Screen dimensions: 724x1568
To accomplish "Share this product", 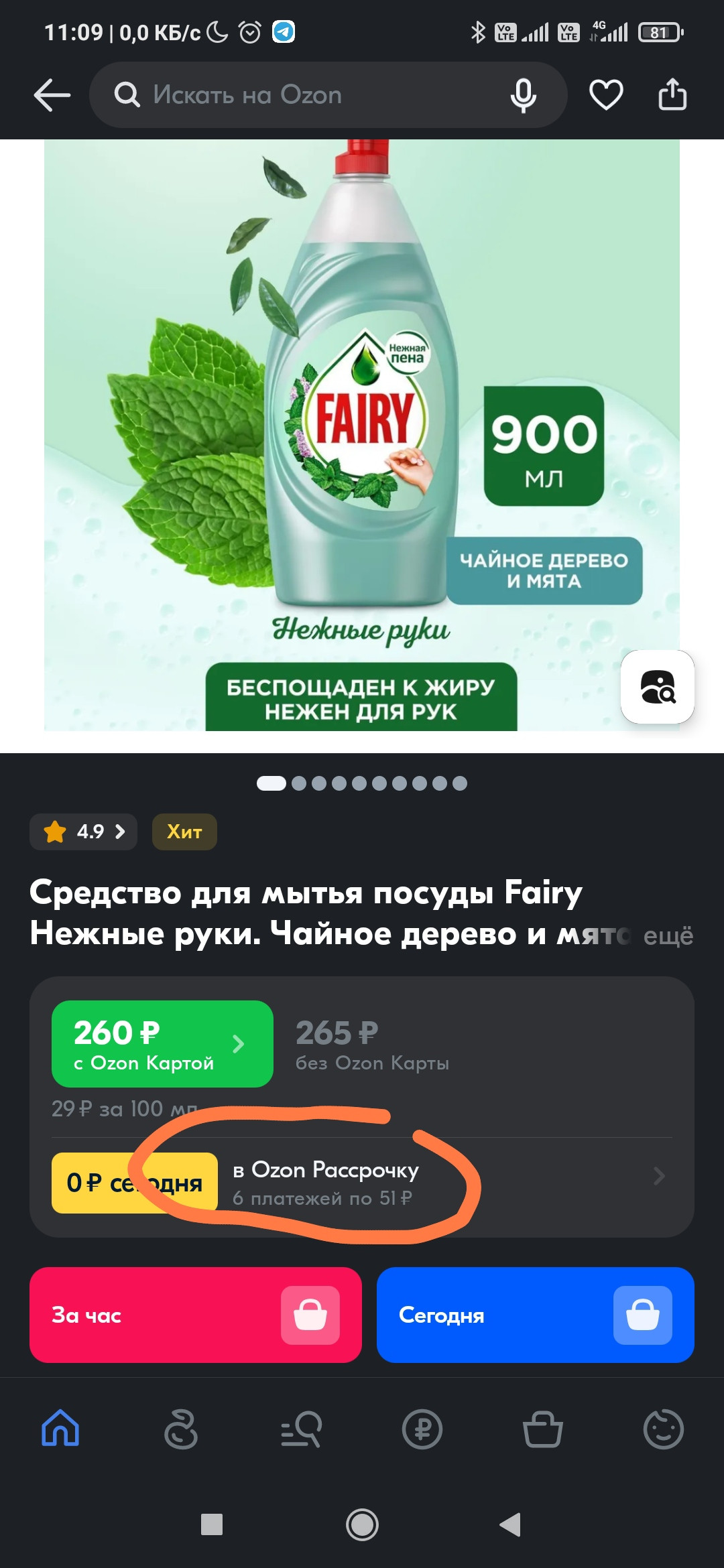I will [672, 94].
